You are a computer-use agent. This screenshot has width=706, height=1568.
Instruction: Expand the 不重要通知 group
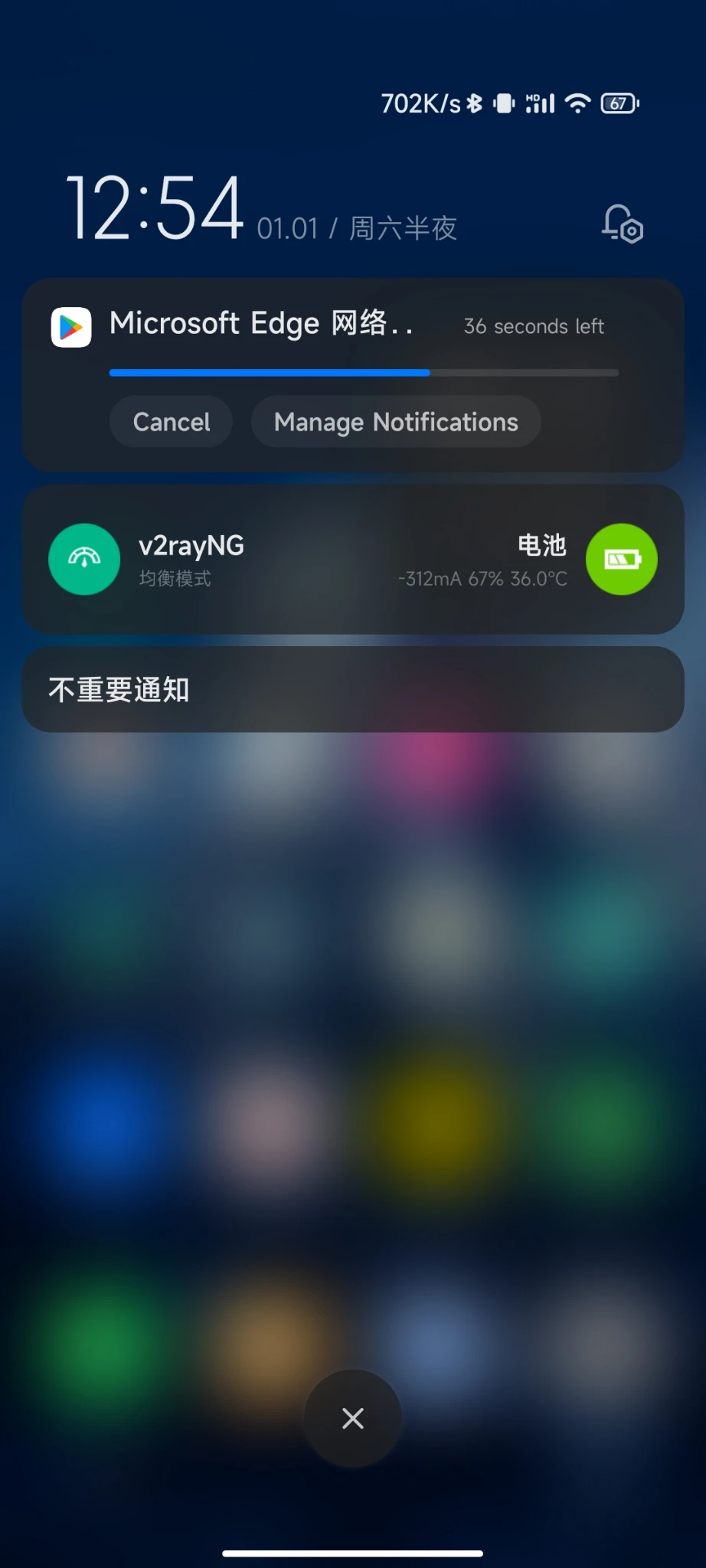click(353, 689)
